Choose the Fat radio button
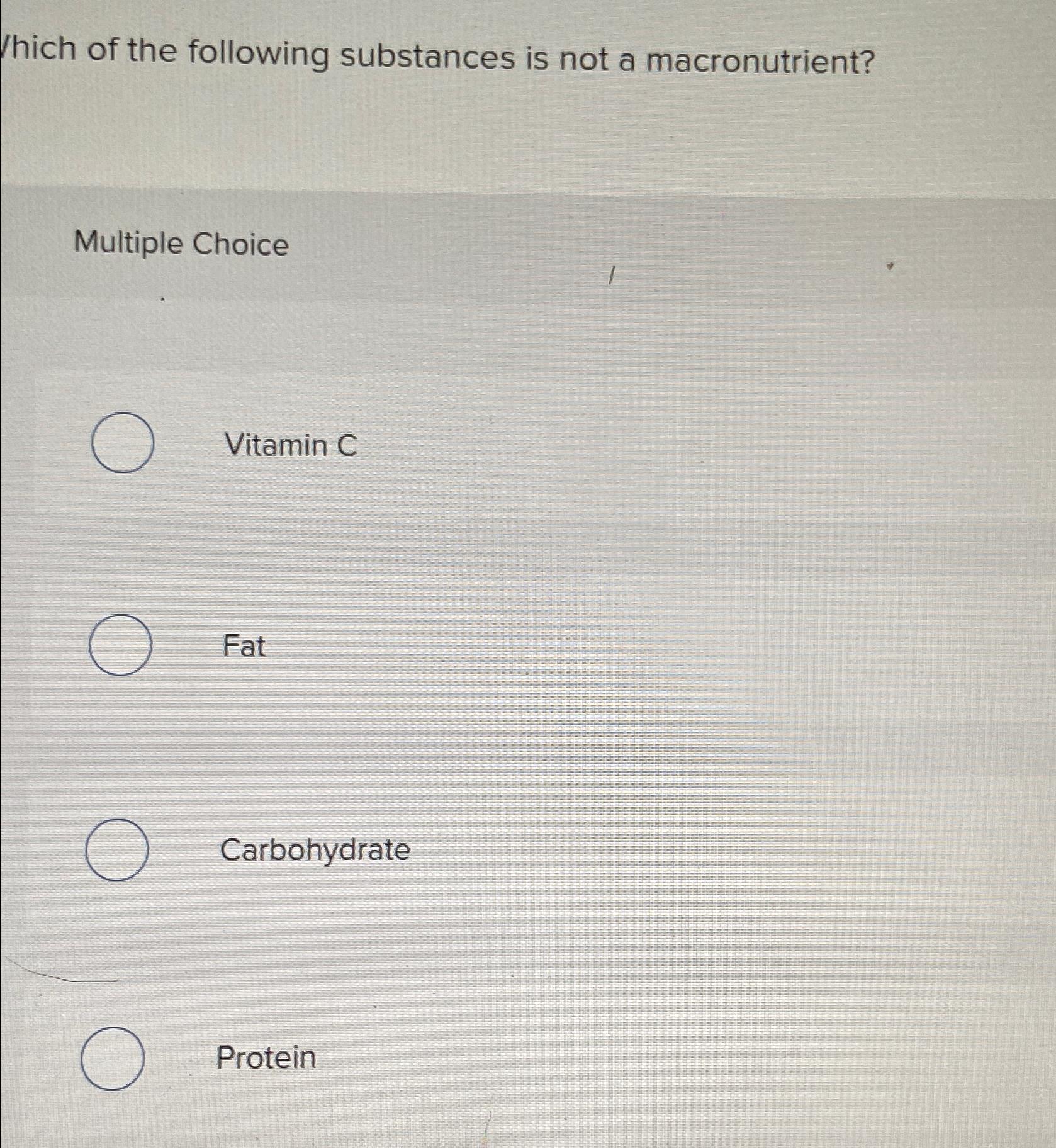The image size is (1056, 1148). 120,645
